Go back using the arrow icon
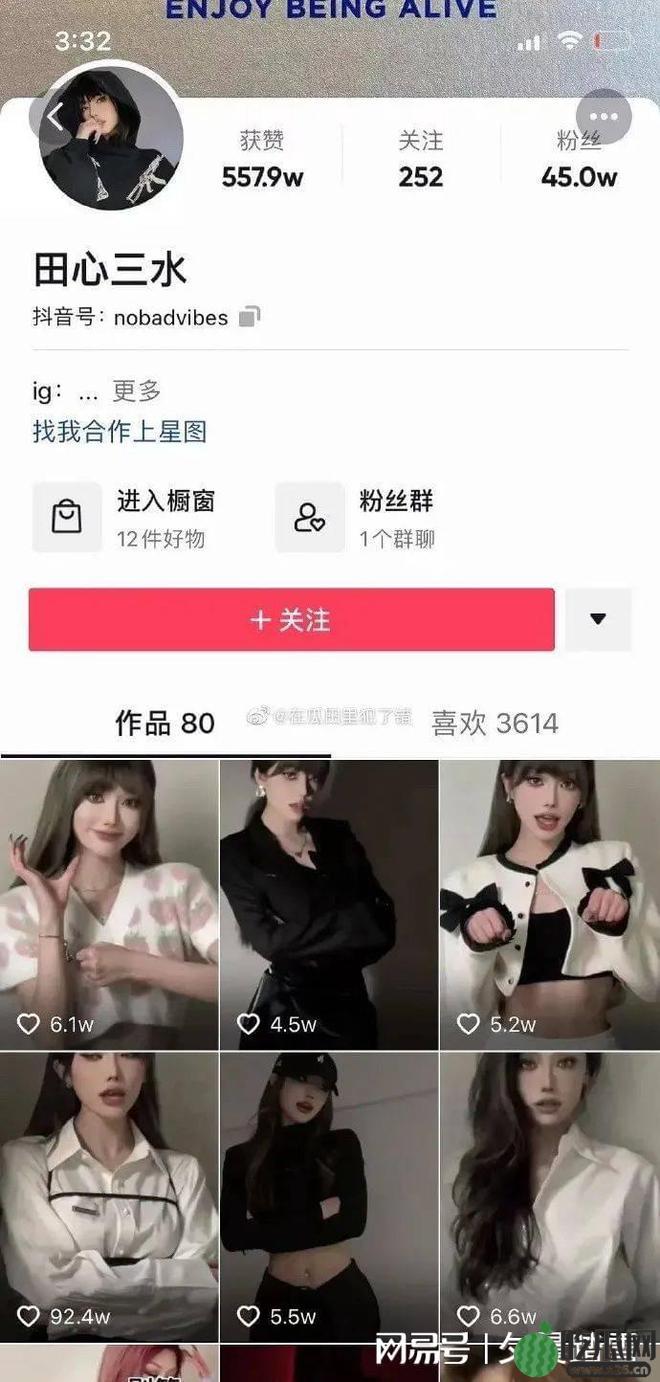Viewport: 660px width, 1382px height. click(54, 118)
